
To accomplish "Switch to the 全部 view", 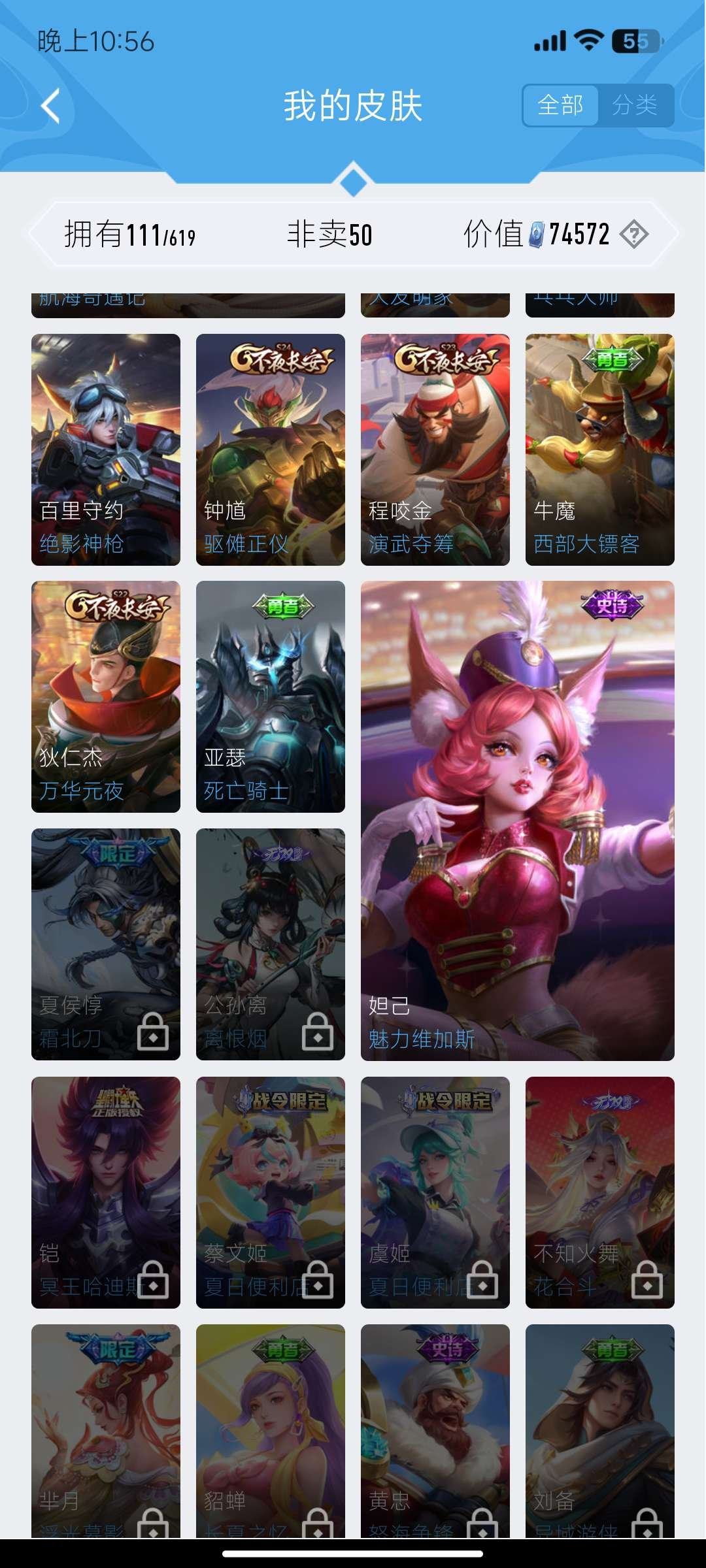I will click(560, 105).
